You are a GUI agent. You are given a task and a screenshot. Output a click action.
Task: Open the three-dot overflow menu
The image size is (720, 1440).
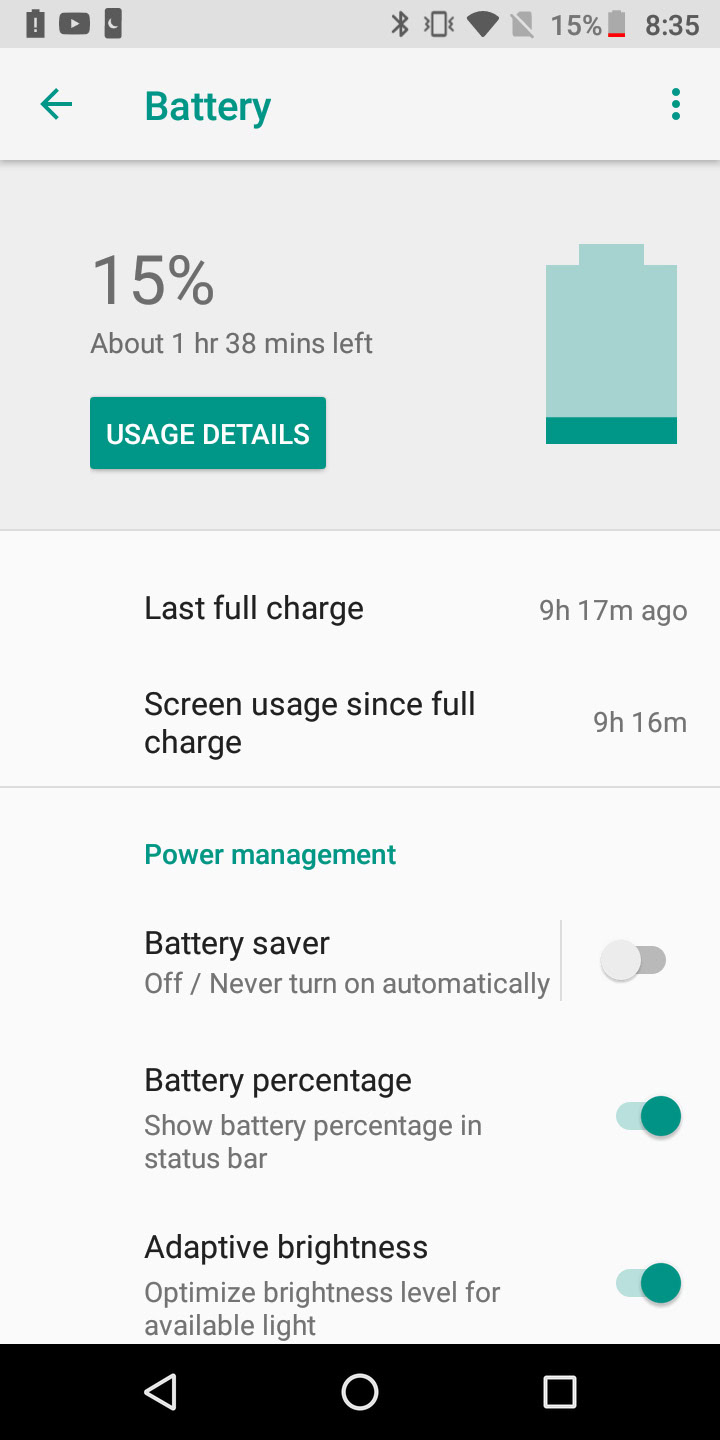click(676, 104)
